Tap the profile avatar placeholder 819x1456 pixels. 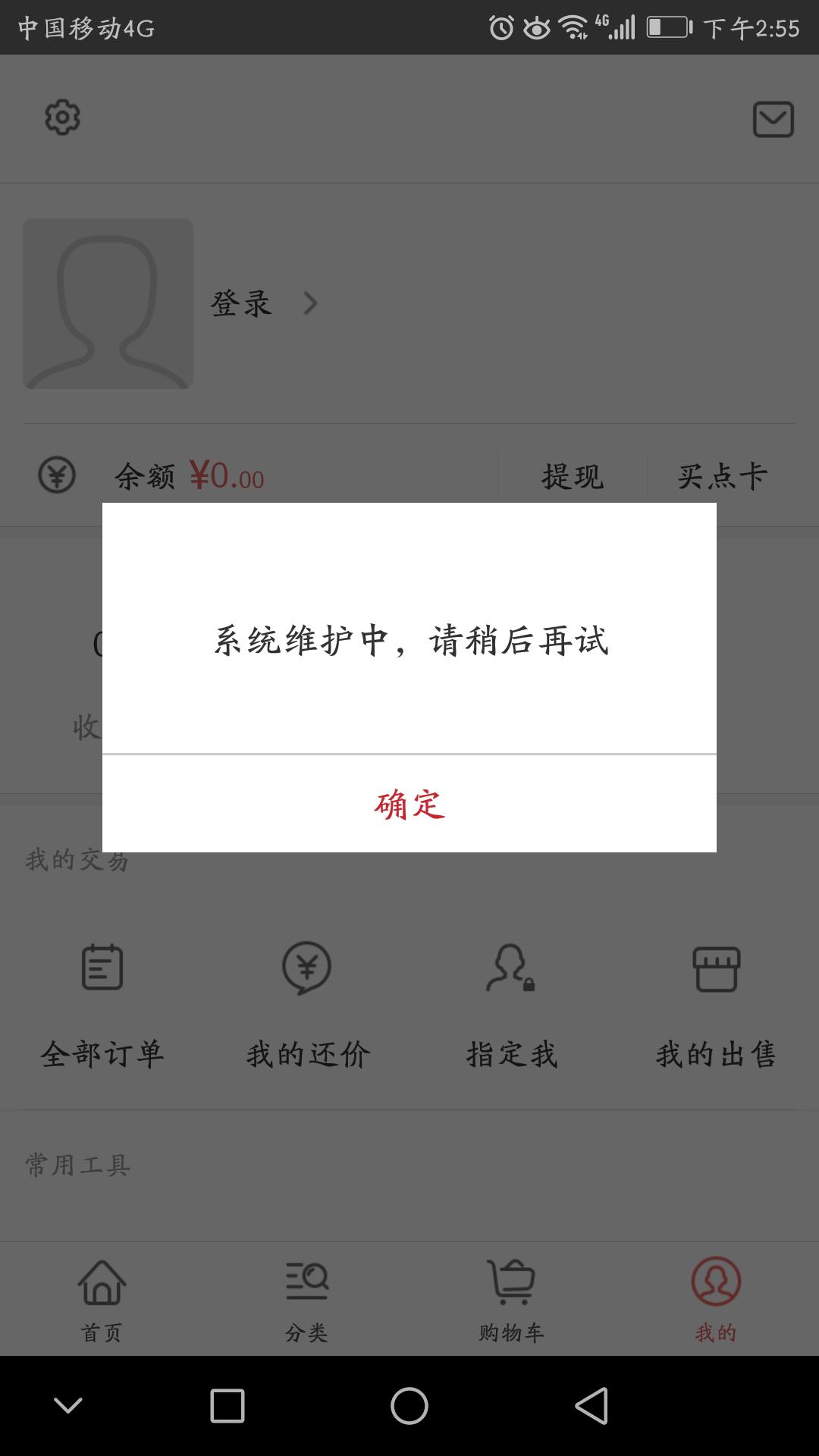click(108, 304)
